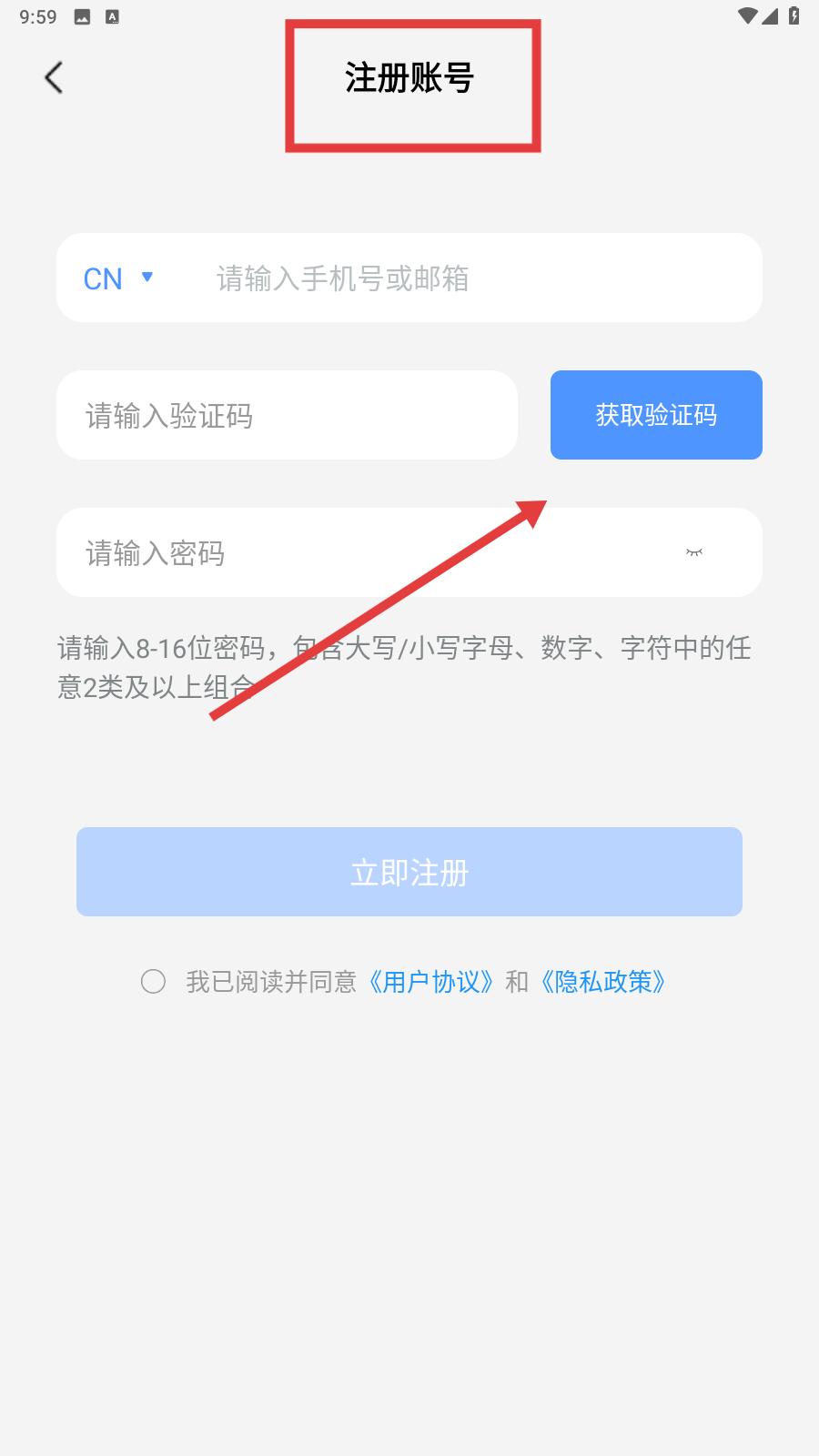819x1456 pixels.
Task: Tap the verification code input field
Action: point(287,415)
